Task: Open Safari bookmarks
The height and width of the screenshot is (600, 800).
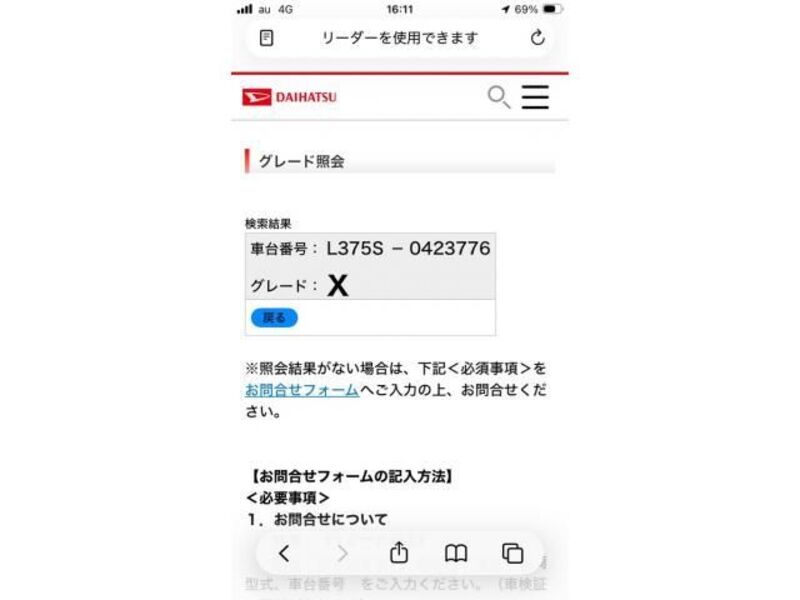Action: tap(456, 554)
